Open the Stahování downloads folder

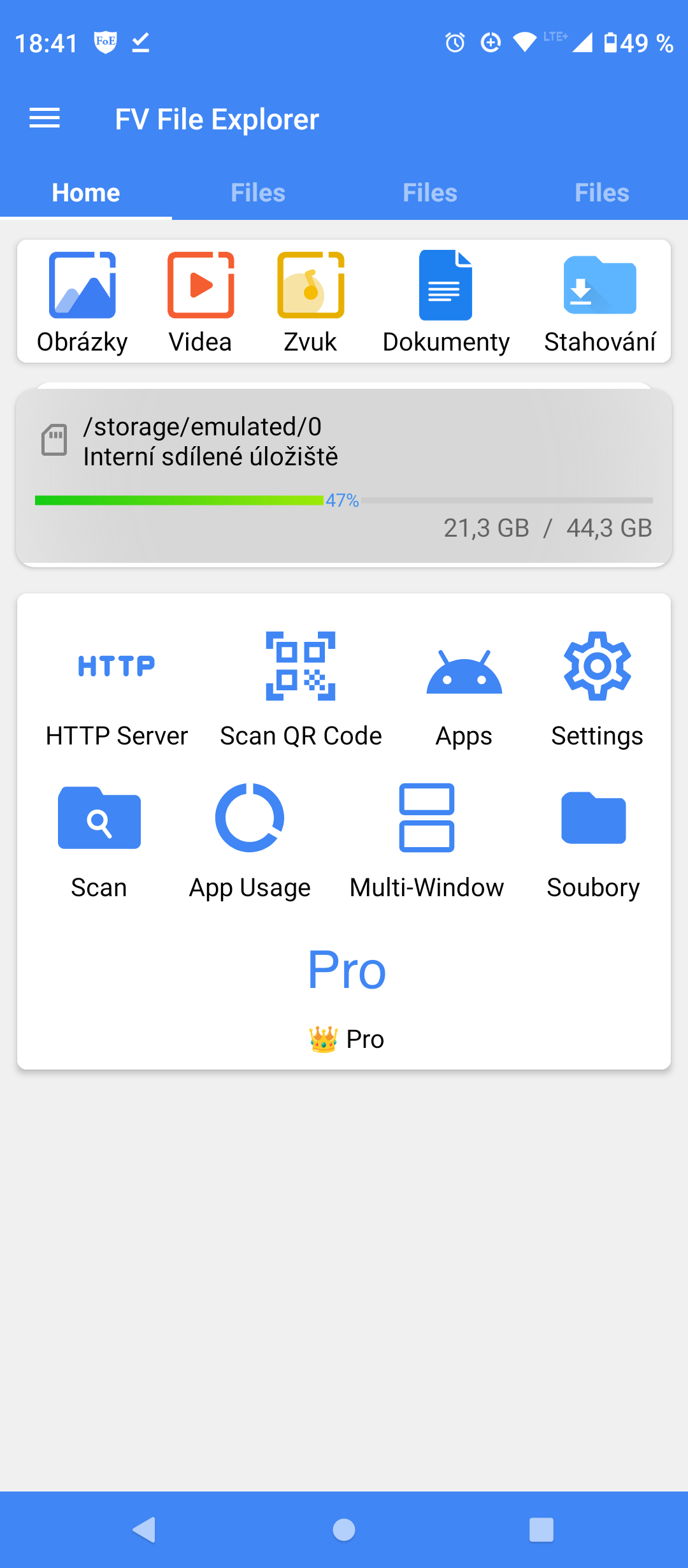click(600, 303)
